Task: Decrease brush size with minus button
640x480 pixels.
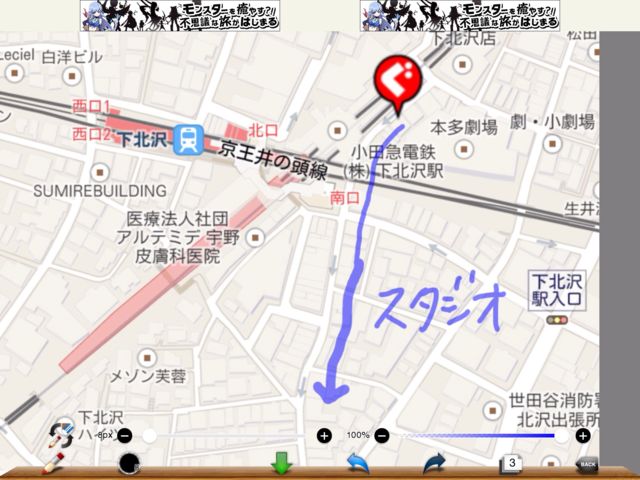Action: pyautogui.click(x=125, y=436)
